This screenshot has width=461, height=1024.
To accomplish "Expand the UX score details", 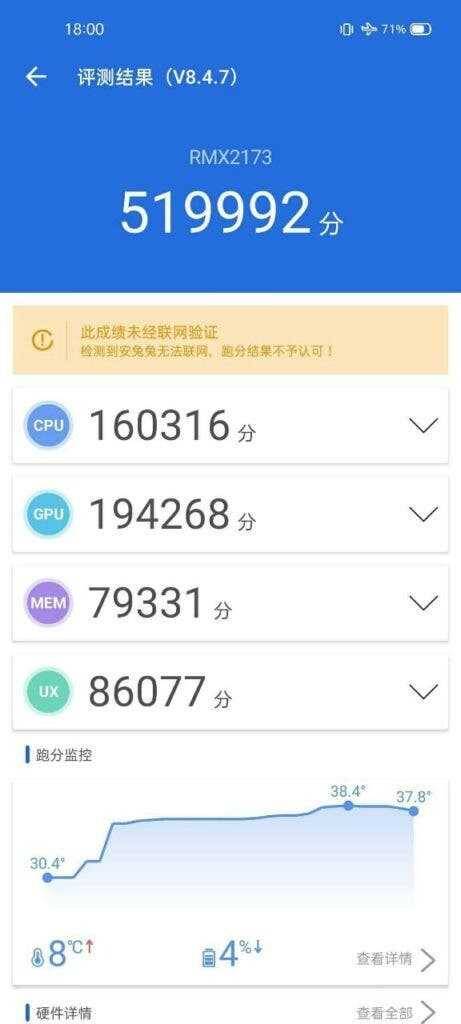I will point(422,691).
